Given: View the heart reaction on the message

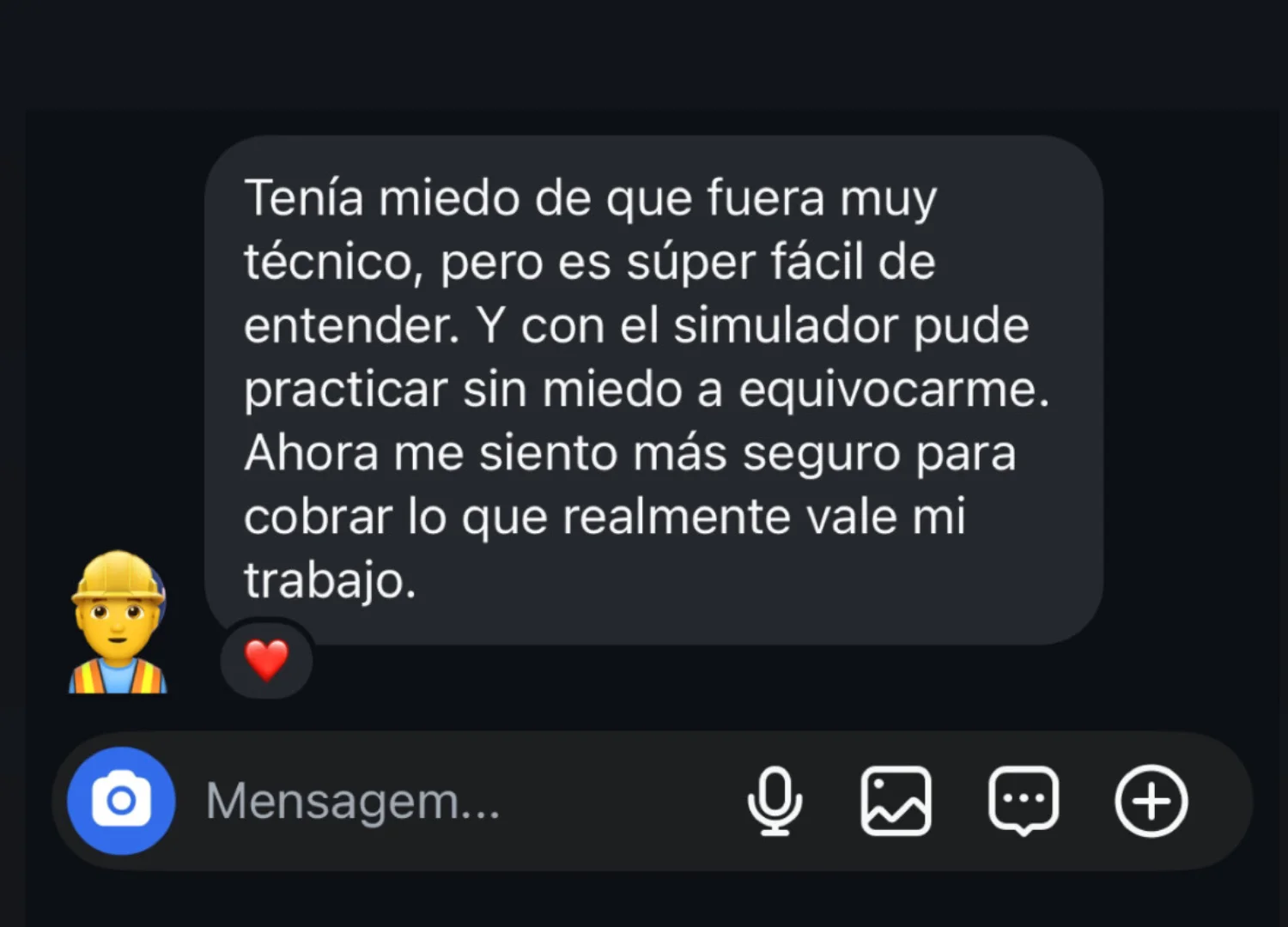Looking at the screenshot, I should pyautogui.click(x=266, y=659).
